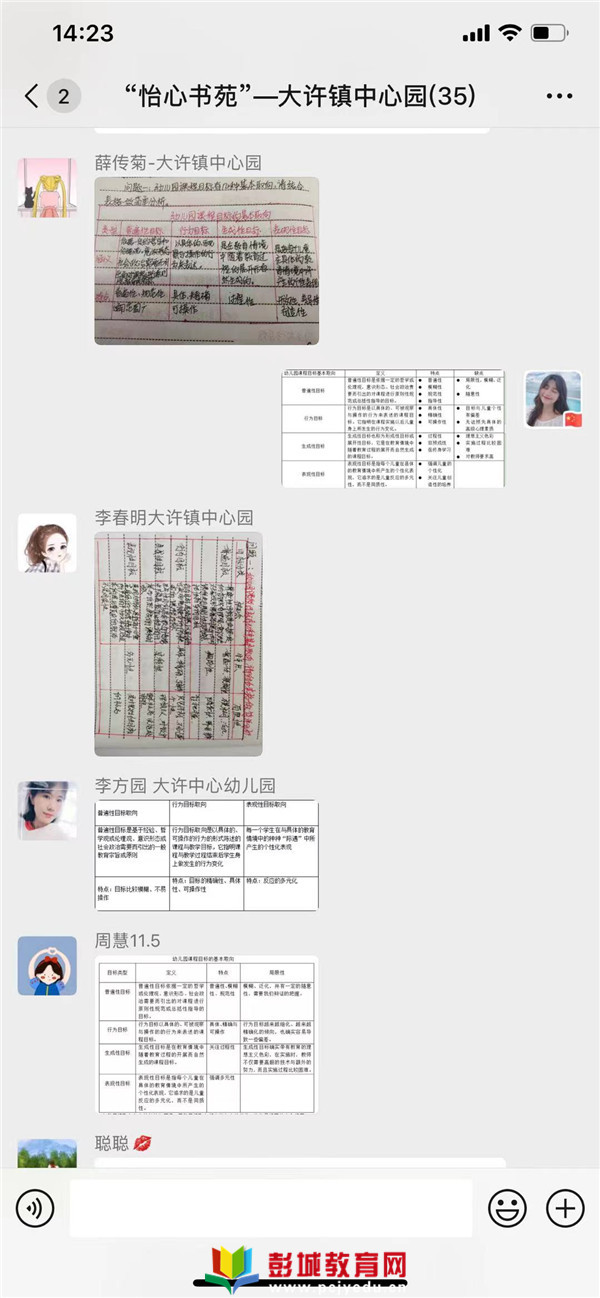Viewport: 600px width, 1298px height.
Task: Switch to voice message input
Action: [35, 1209]
